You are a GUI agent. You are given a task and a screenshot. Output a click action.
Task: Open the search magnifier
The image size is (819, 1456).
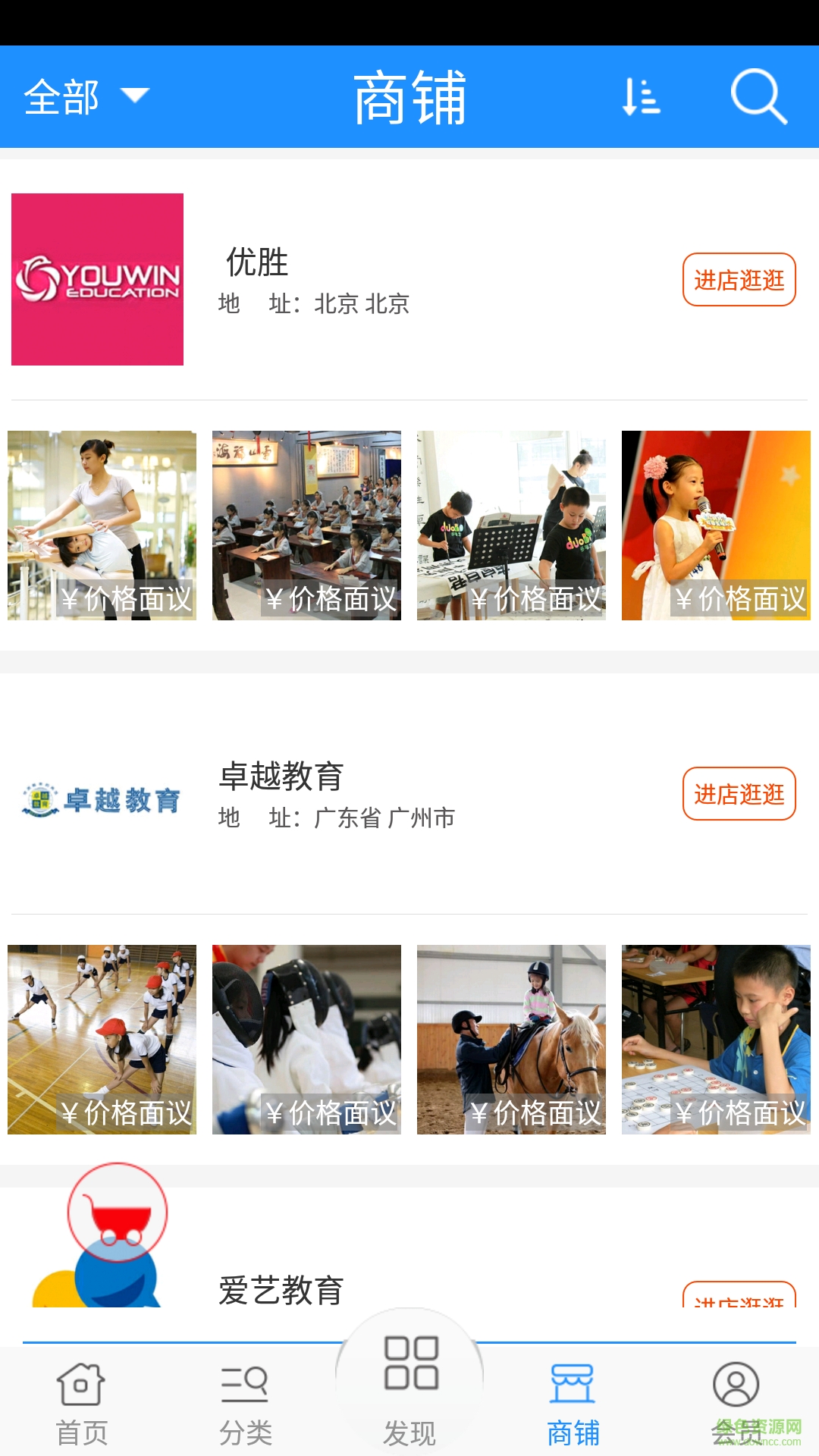click(758, 97)
